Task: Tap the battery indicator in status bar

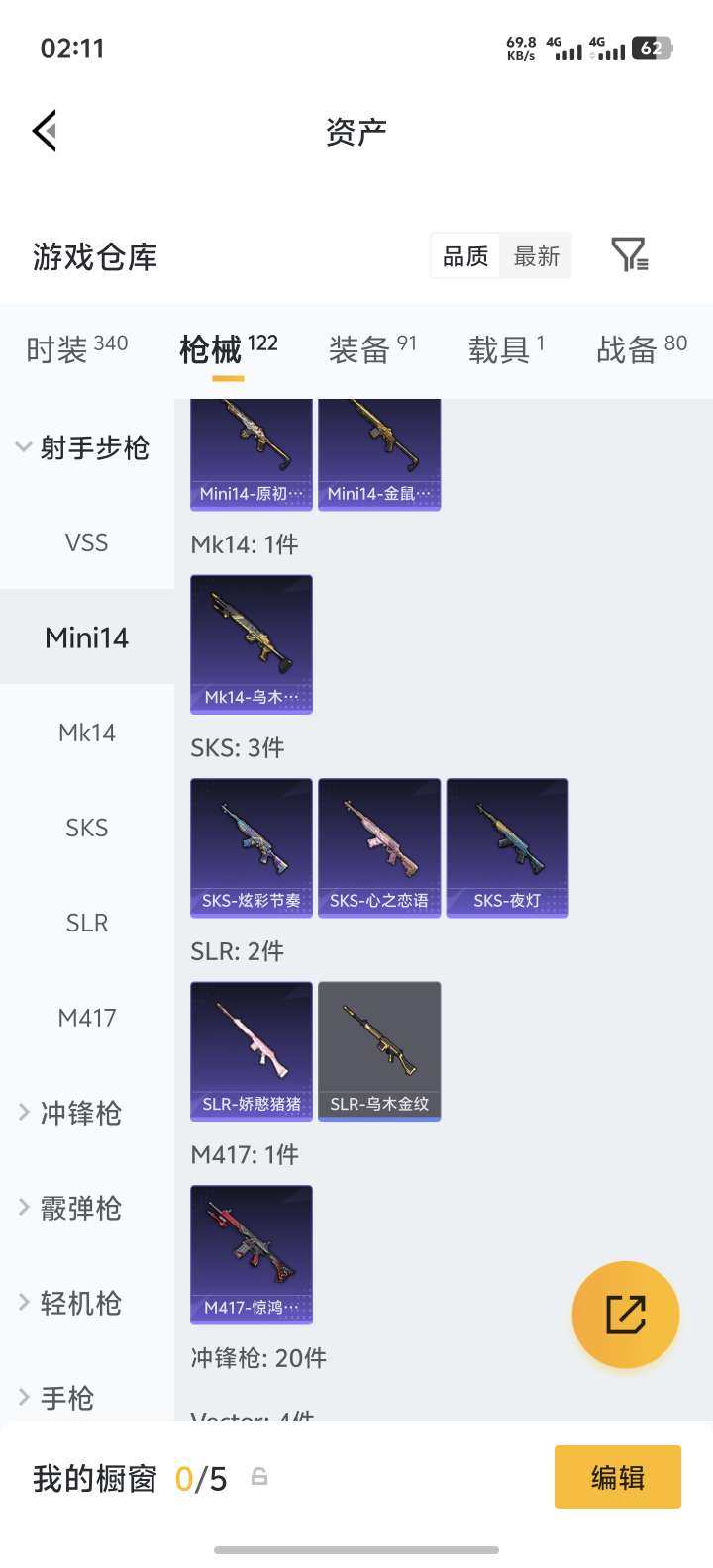Action: 652,48
